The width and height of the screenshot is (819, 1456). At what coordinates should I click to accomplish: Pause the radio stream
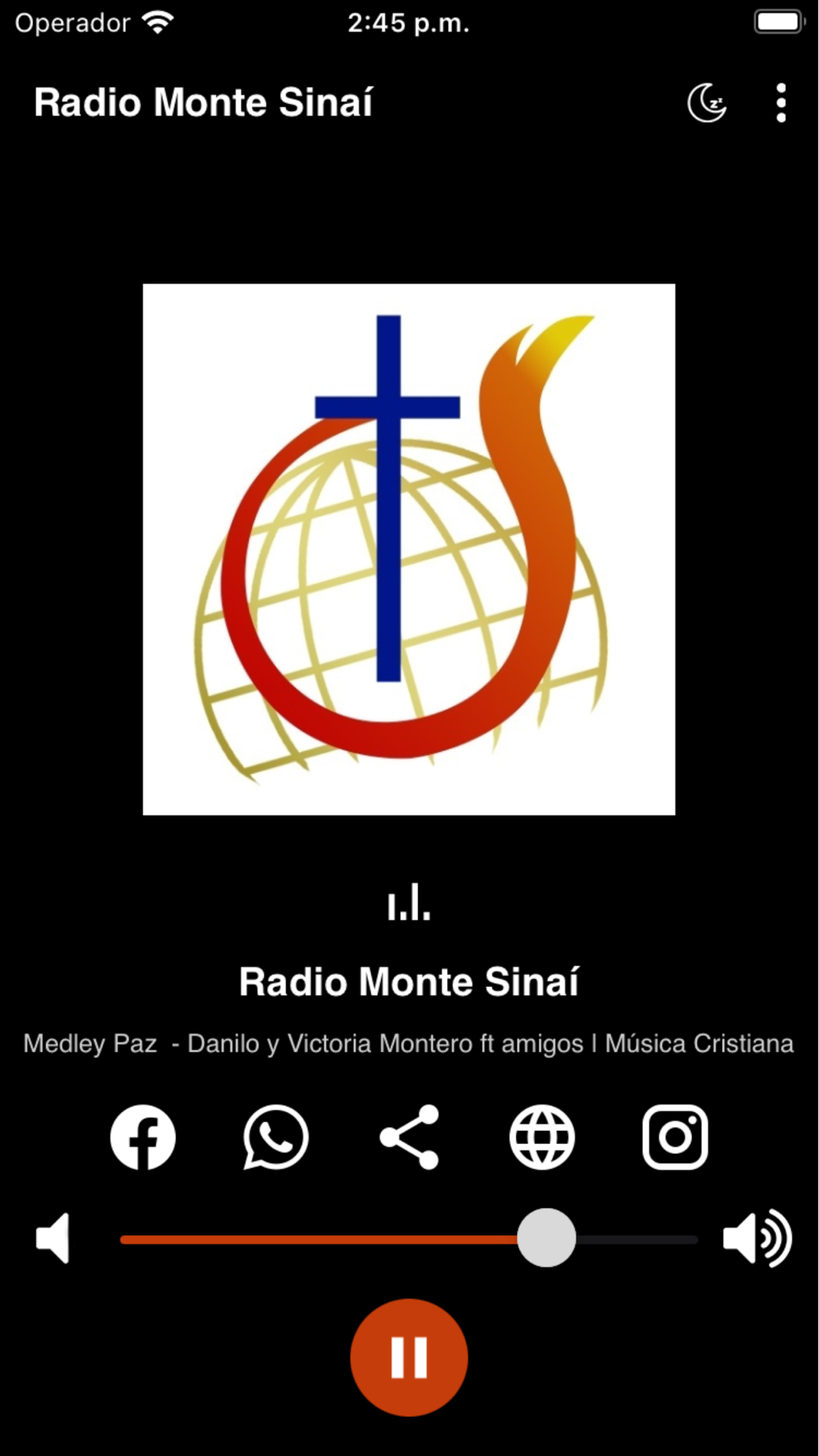[409, 1357]
